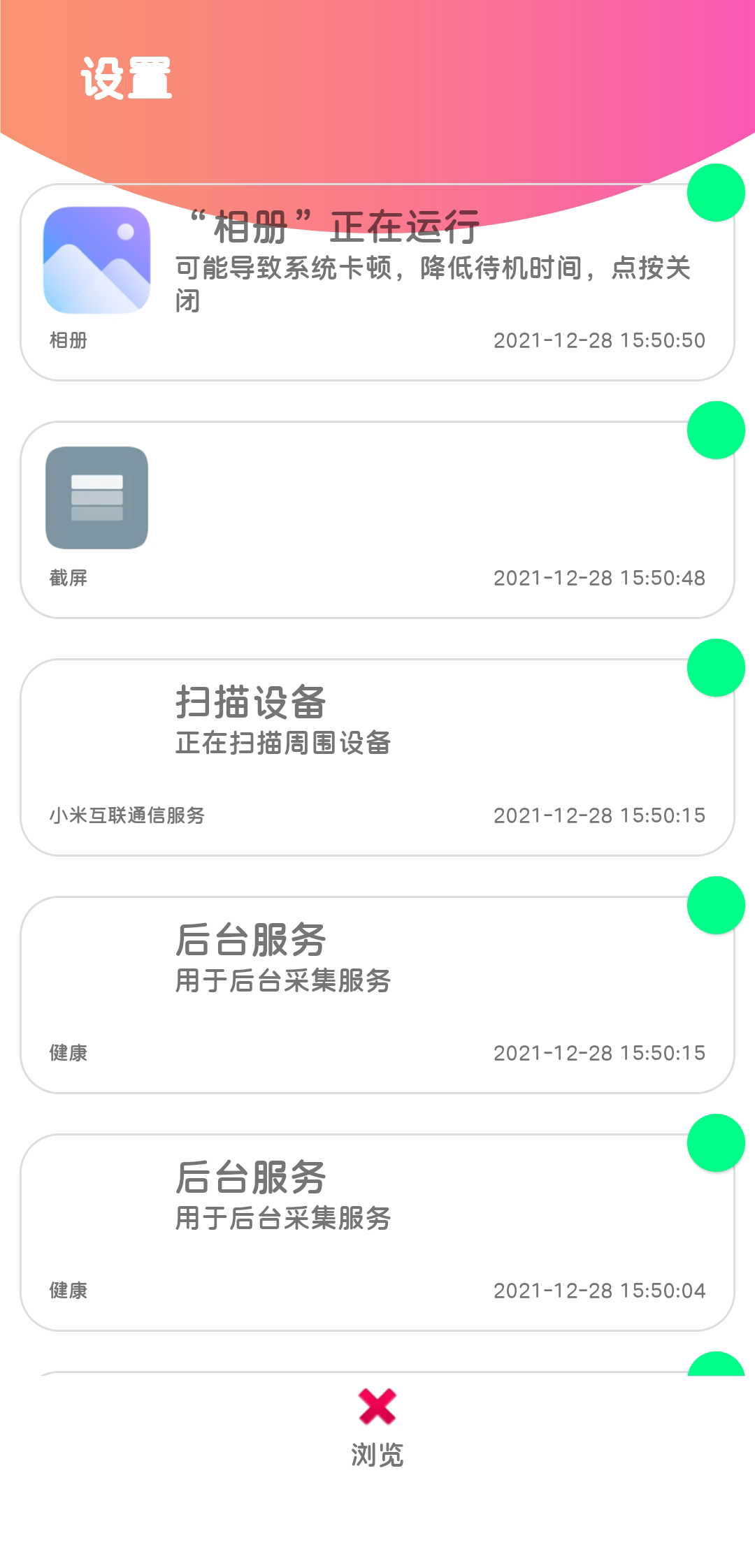Click timestamp 2021-12-28 15:50:48 on 截屏 card
The image size is (755, 1568).
pyautogui.click(x=600, y=578)
